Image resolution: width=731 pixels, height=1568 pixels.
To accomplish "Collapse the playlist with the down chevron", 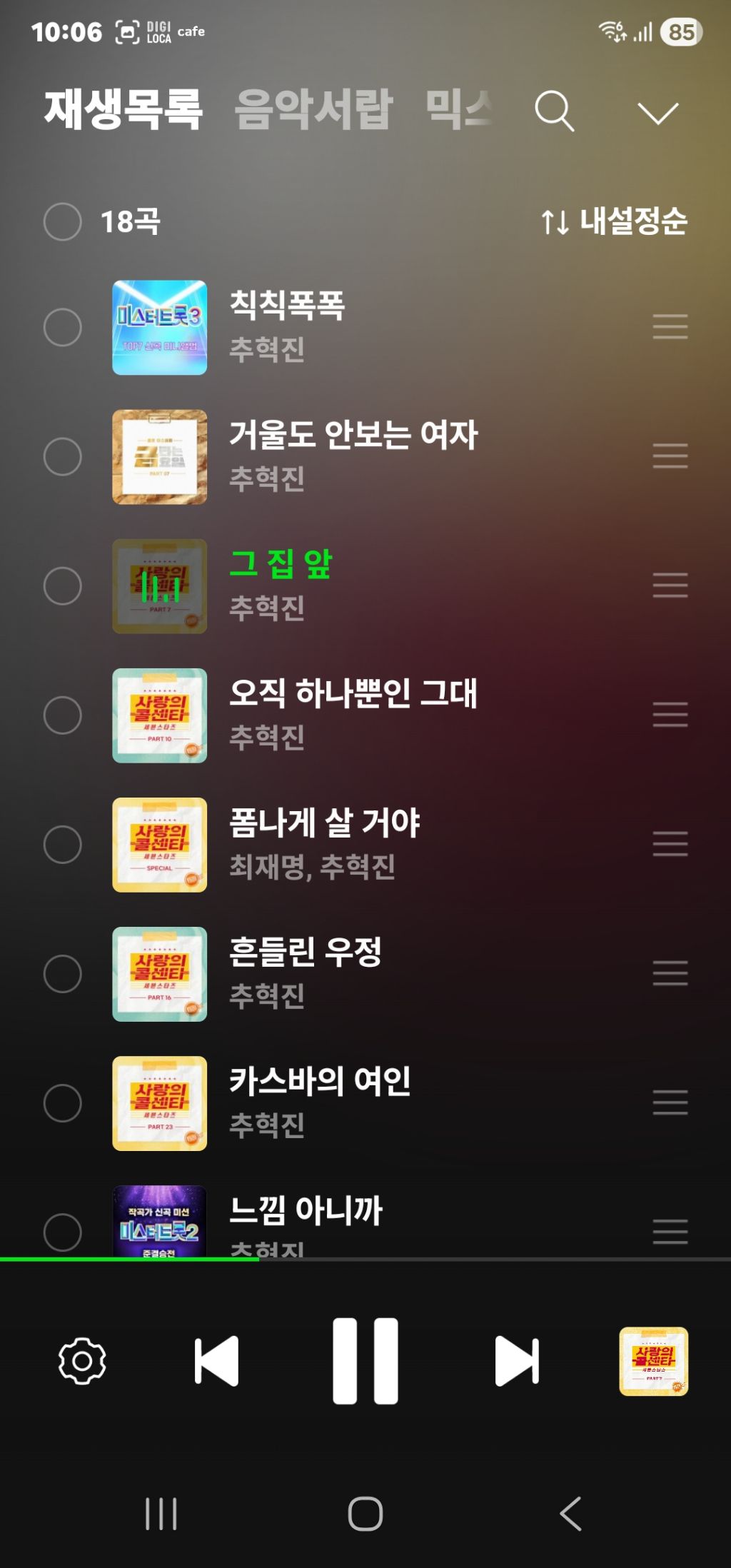I will pyautogui.click(x=657, y=112).
